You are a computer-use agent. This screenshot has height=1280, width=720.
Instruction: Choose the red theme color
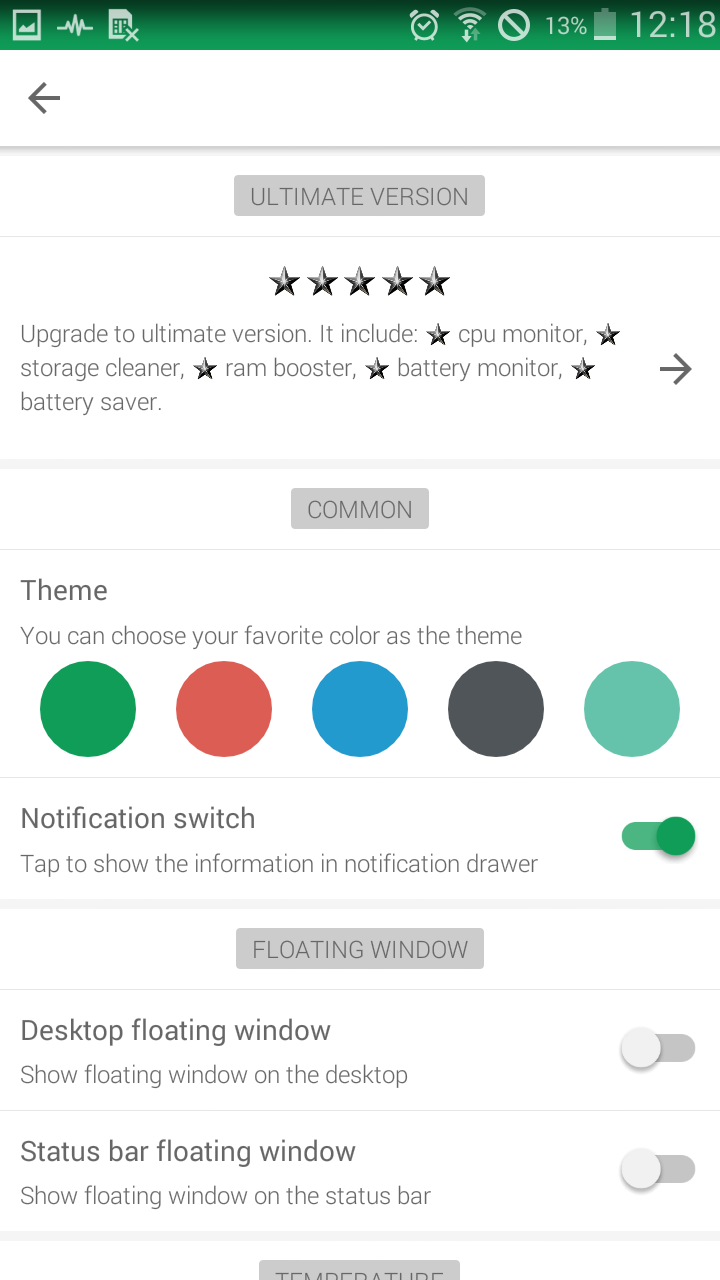pos(224,709)
